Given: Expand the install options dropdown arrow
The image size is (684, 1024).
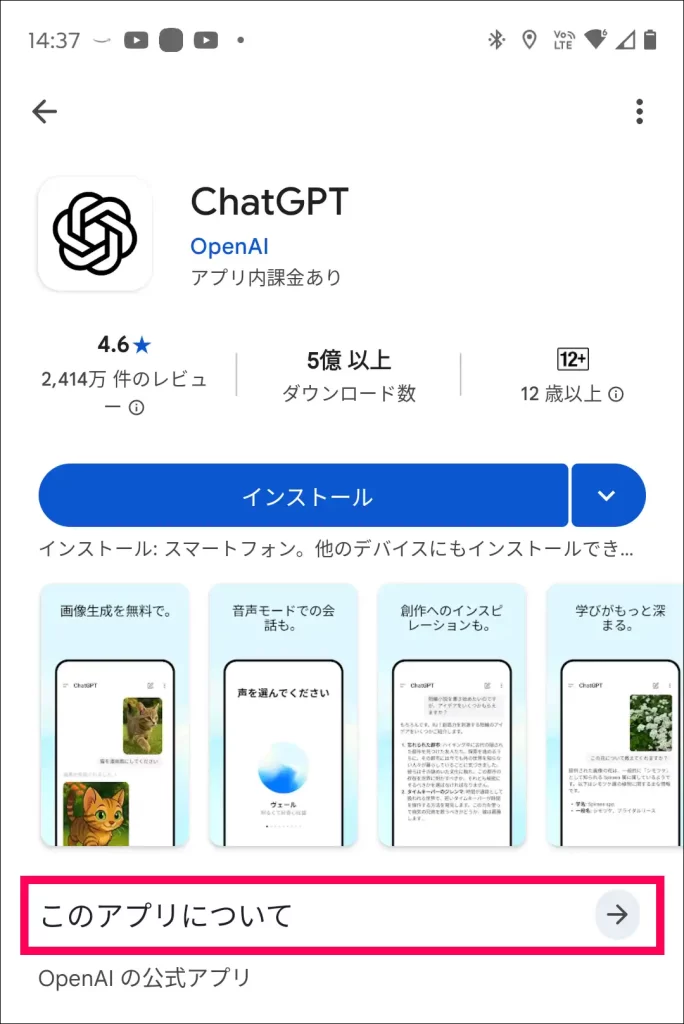Looking at the screenshot, I should coord(608,496).
